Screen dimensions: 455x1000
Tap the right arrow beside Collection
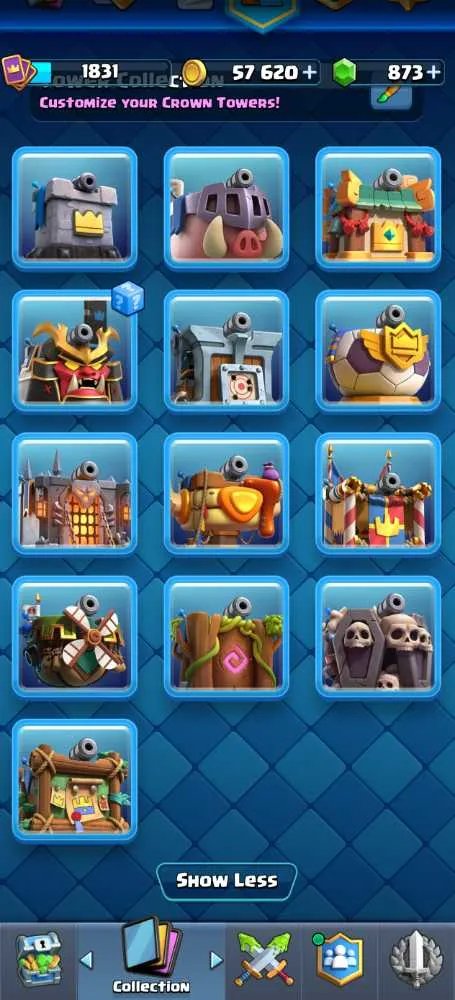click(x=216, y=959)
